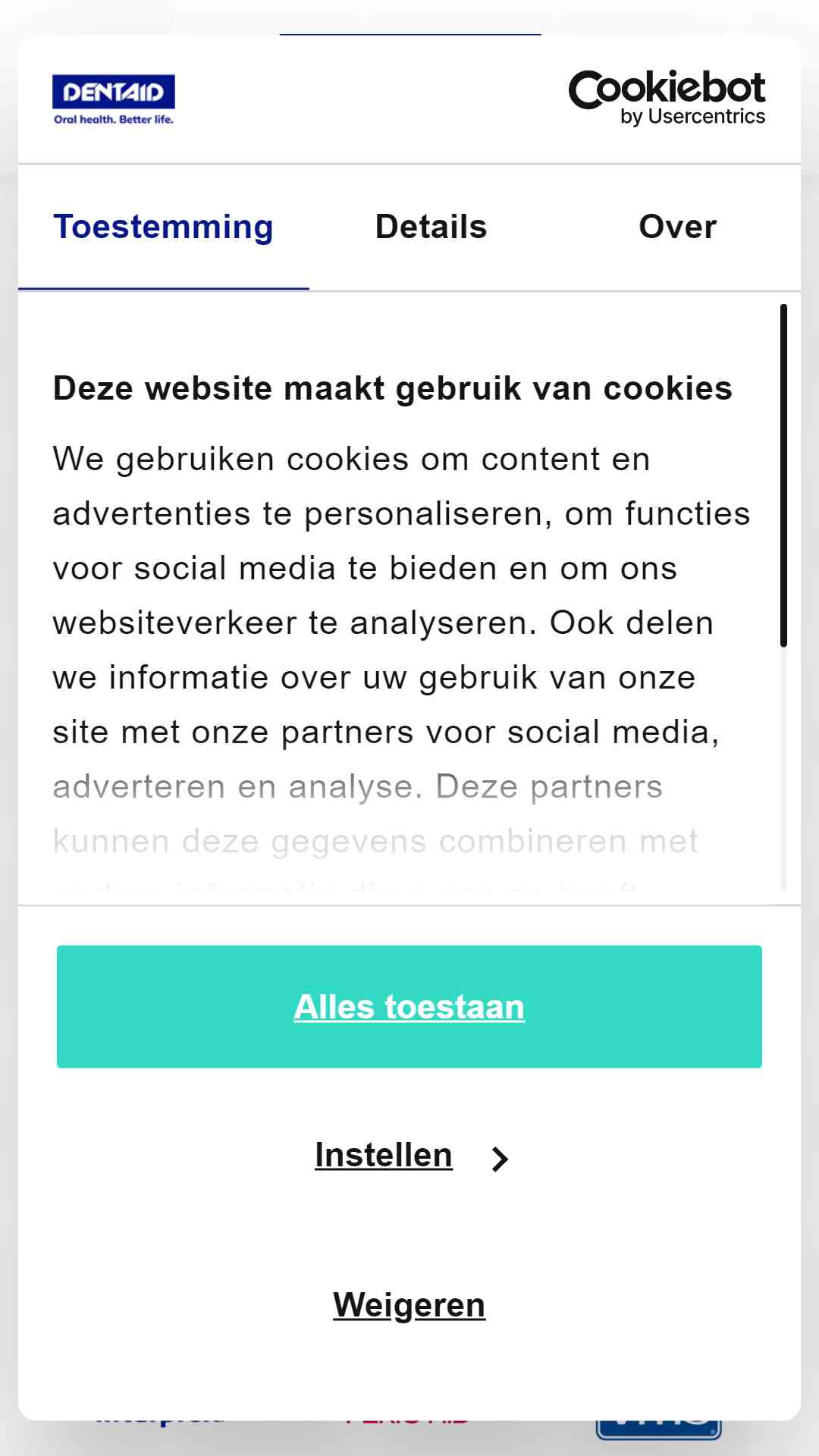This screenshot has width=819, height=1456.
Task: Open cookie settings via Instellen
Action: point(409,1156)
